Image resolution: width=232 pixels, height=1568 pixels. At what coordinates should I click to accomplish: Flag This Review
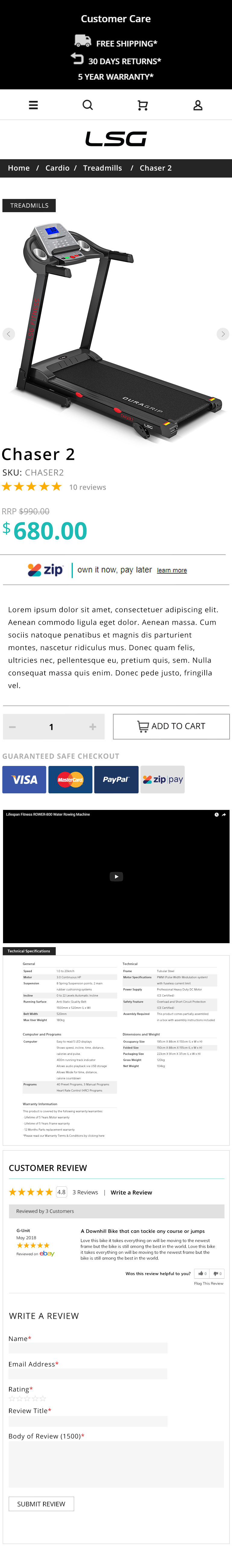pos(208,1283)
